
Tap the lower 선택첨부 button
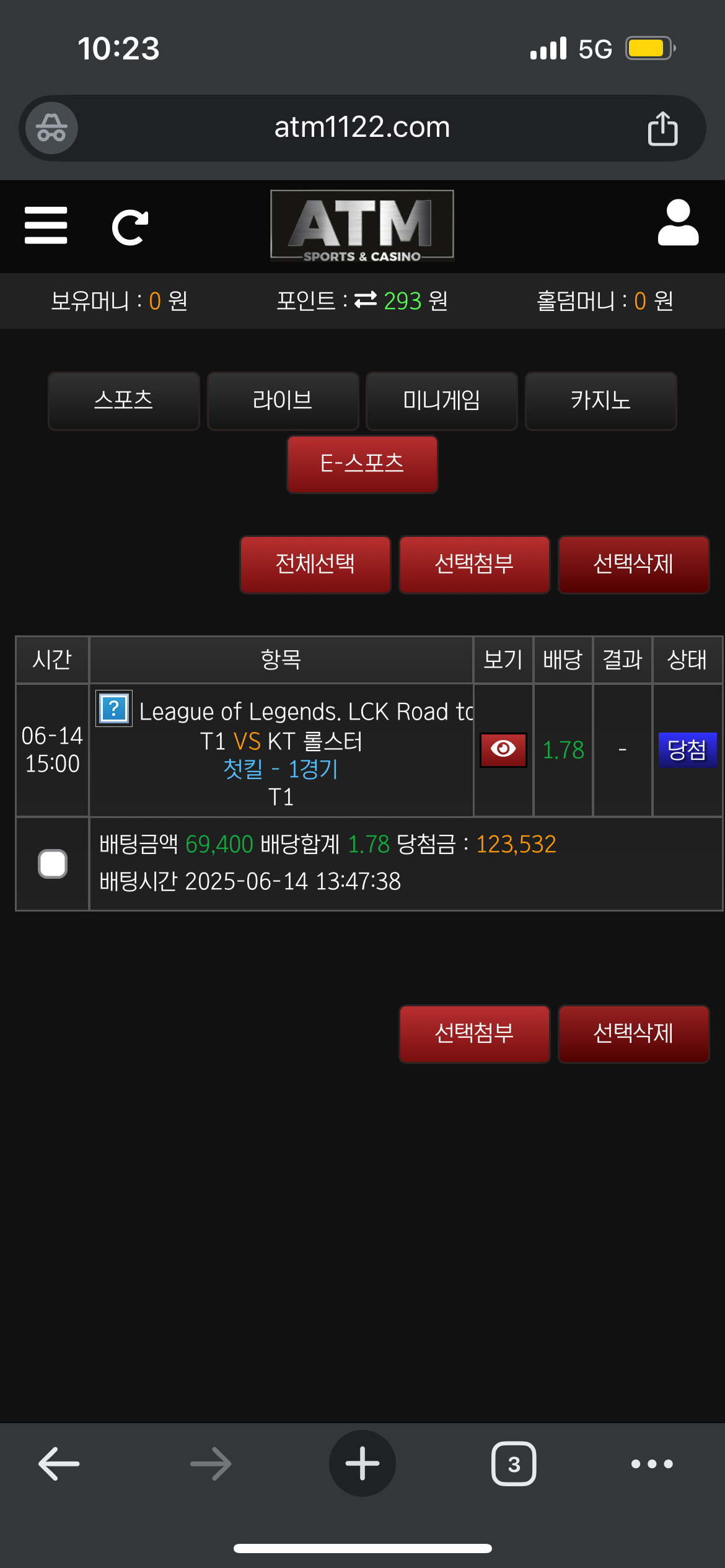pyautogui.click(x=474, y=1034)
